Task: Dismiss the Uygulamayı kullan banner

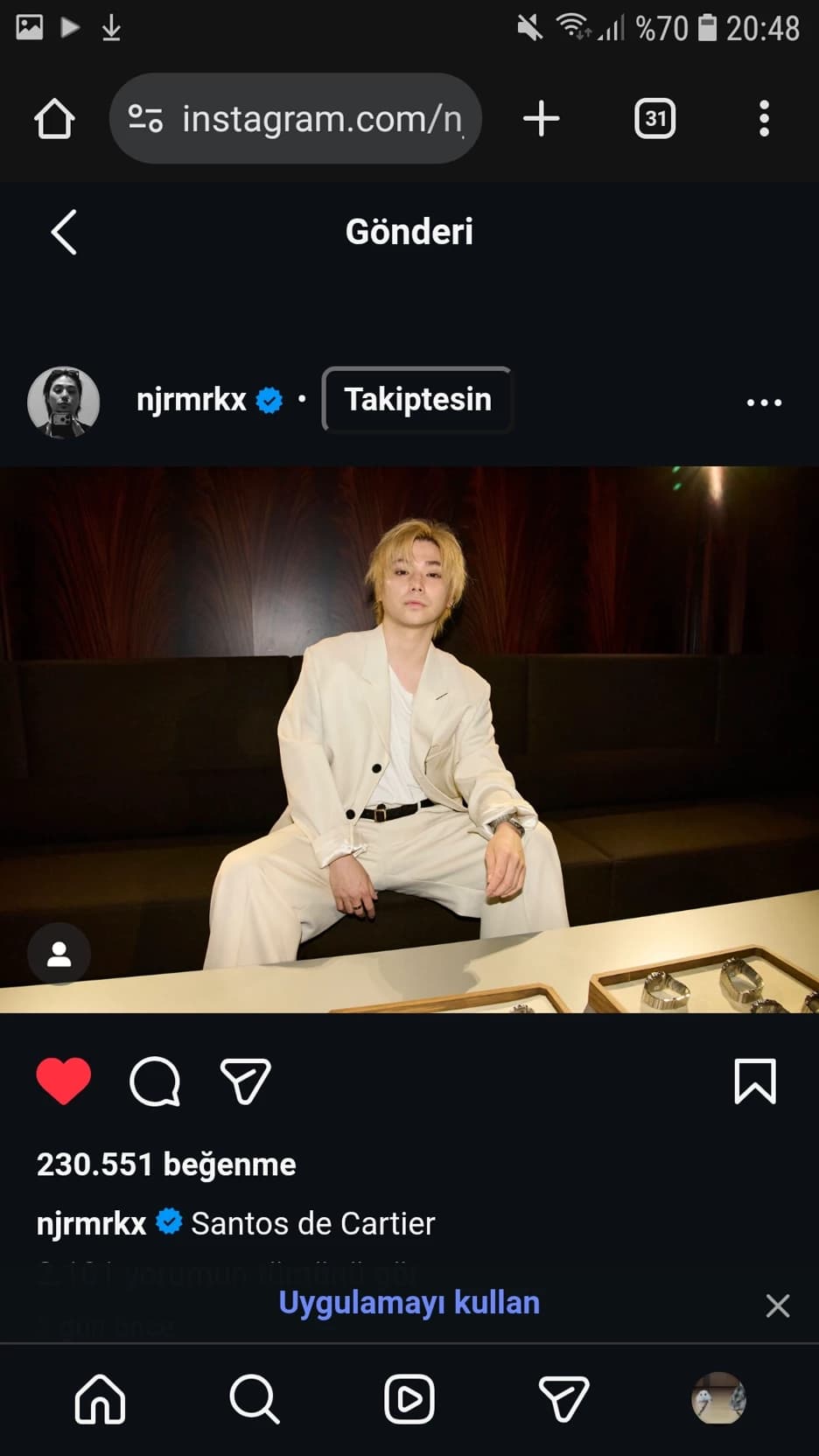Action: coord(778,1305)
